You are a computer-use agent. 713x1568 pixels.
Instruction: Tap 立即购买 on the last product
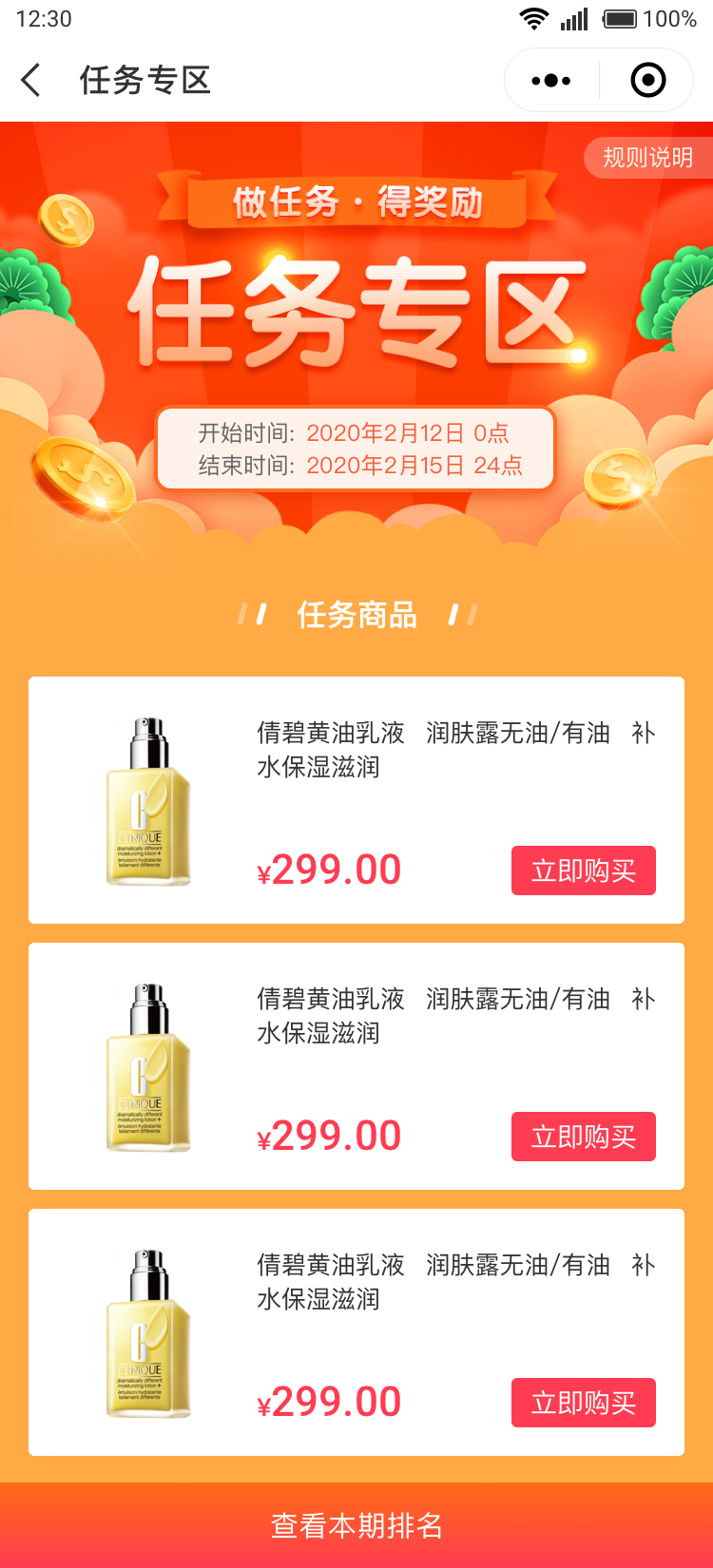coord(583,1402)
